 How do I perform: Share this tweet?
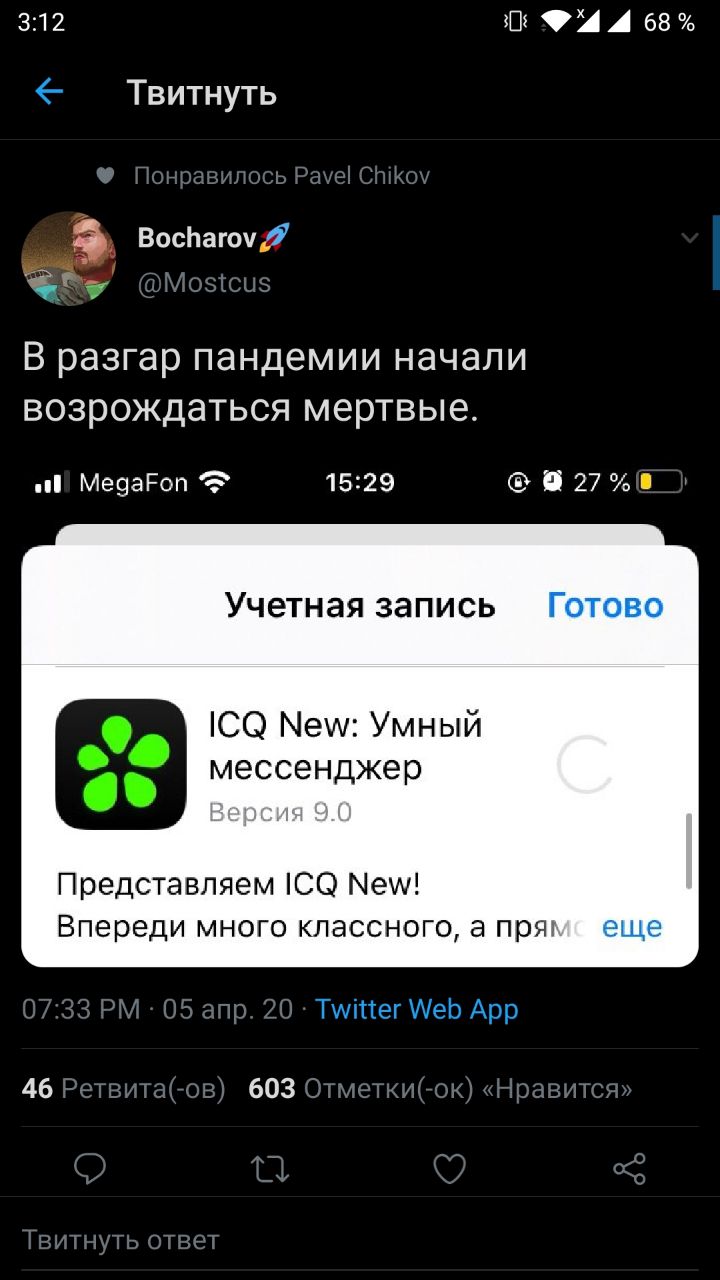(x=629, y=1168)
